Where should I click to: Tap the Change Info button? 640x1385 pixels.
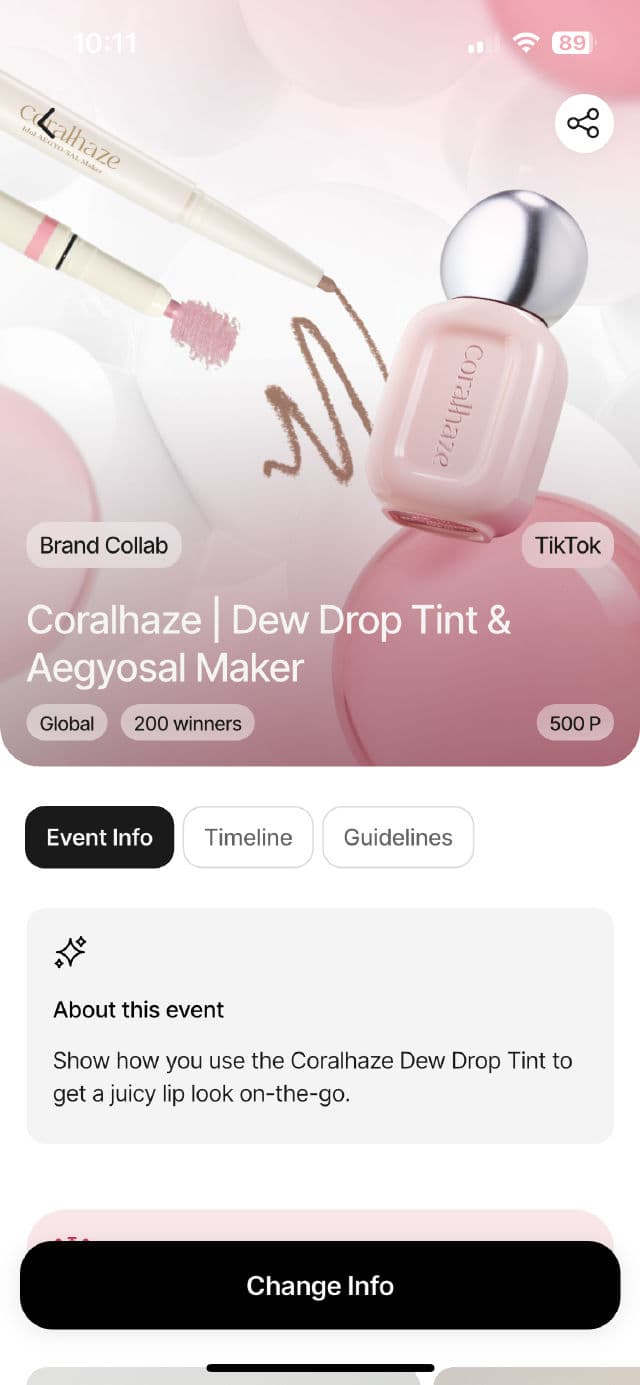click(320, 1285)
